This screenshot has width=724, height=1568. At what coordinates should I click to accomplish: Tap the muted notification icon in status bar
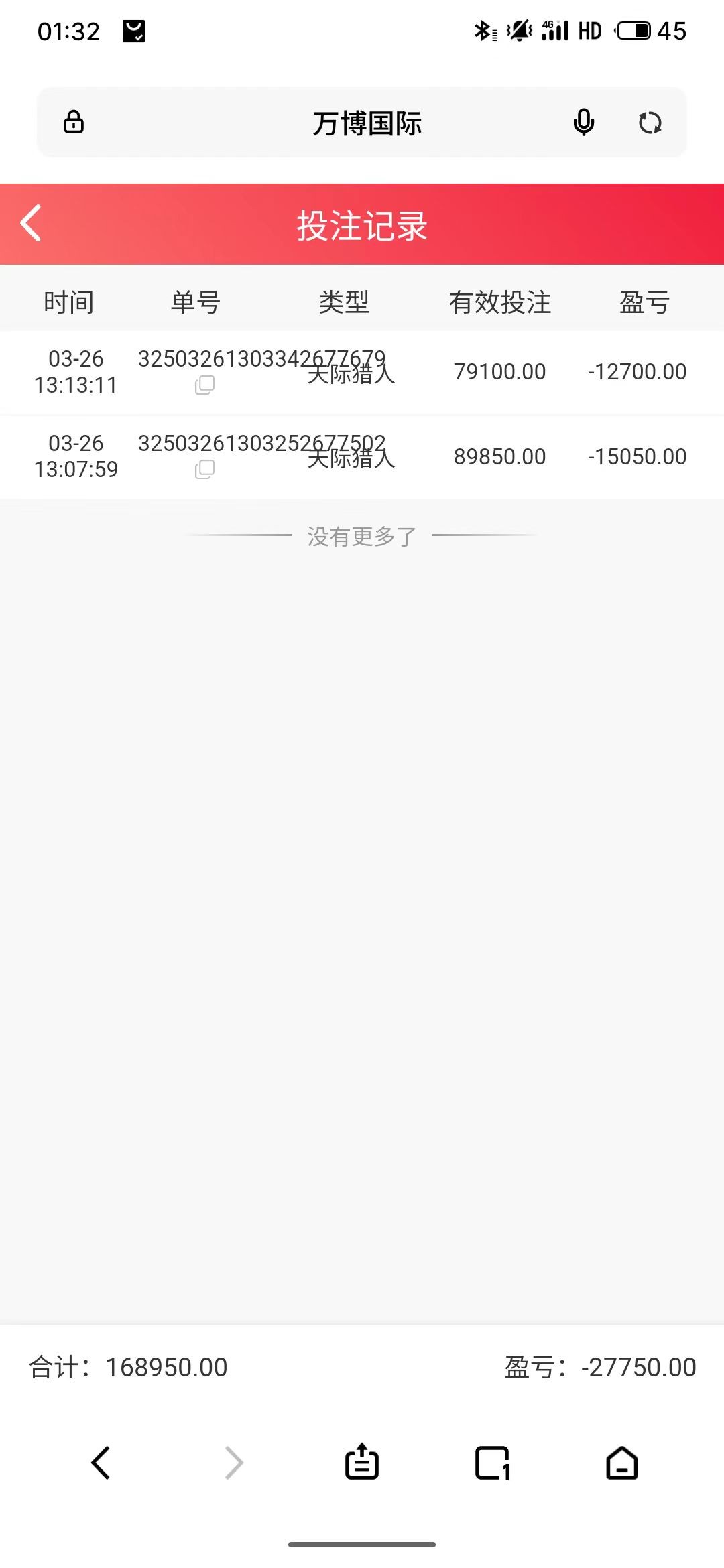(x=518, y=30)
